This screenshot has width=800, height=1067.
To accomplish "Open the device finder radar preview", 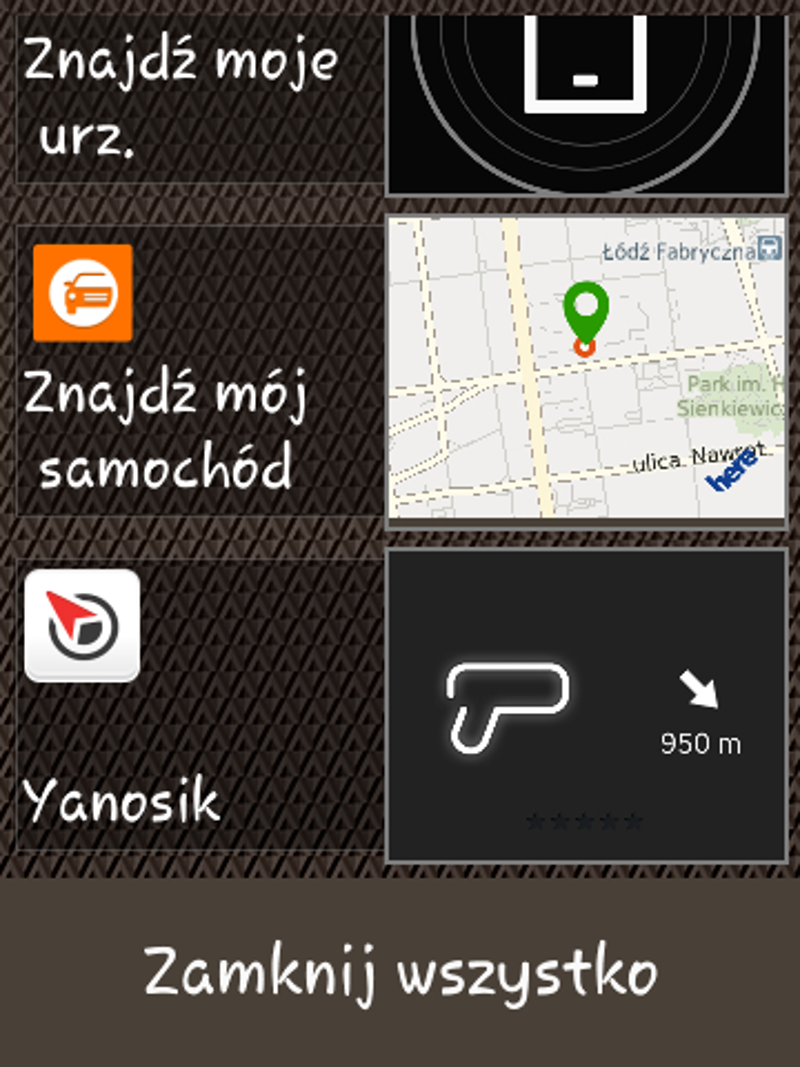I will (587, 100).
